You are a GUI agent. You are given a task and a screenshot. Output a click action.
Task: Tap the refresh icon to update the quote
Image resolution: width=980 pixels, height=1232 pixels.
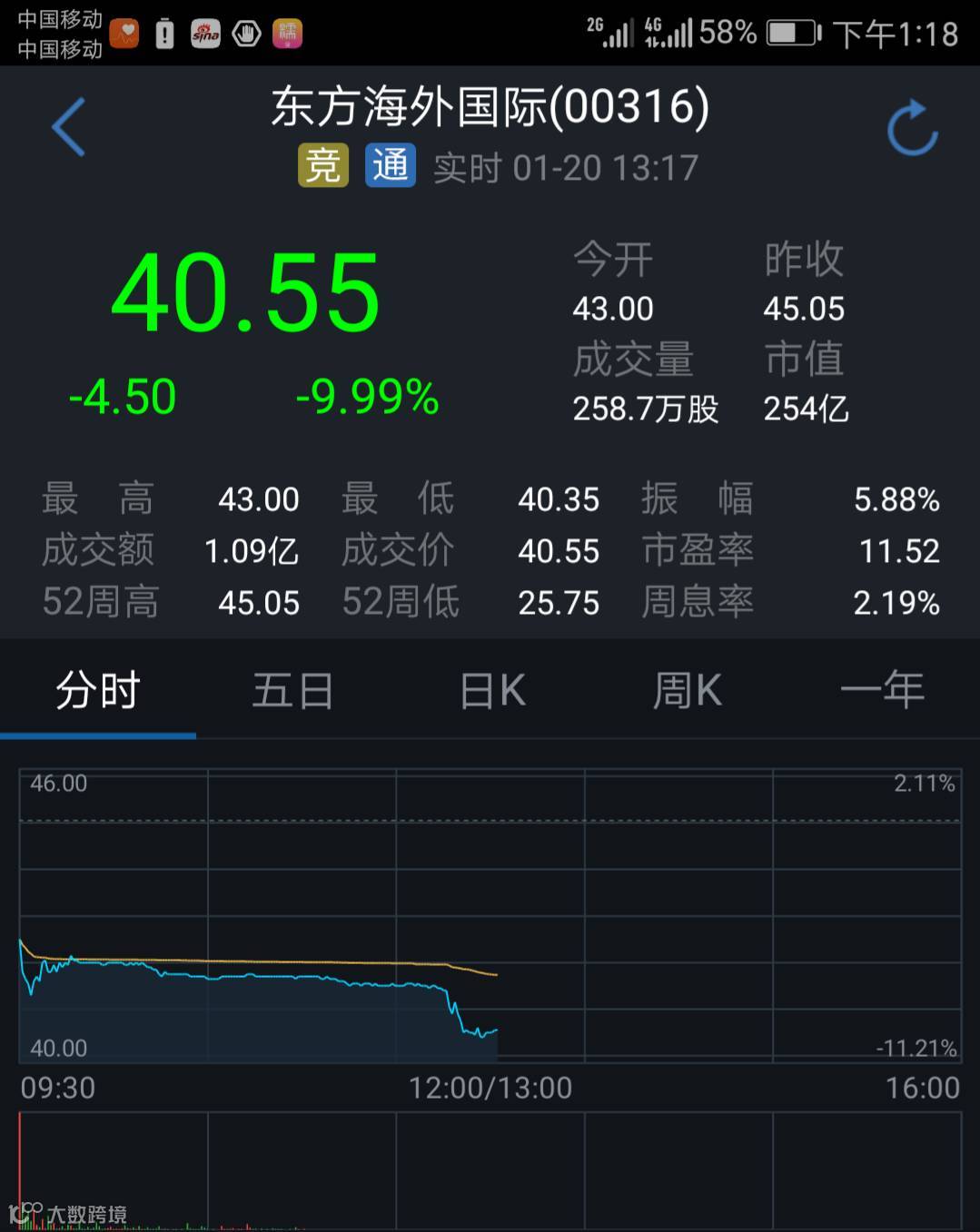click(x=911, y=129)
